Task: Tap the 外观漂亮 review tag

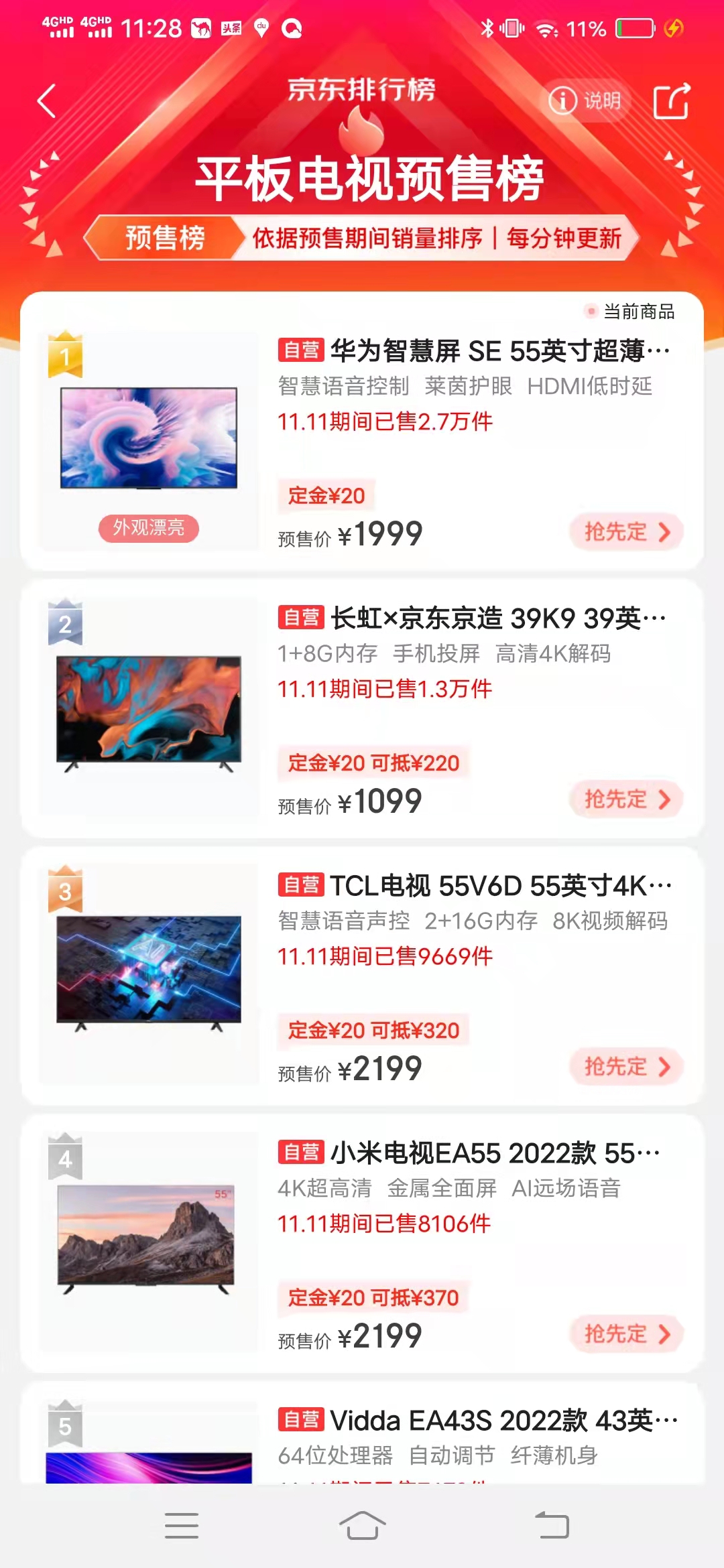Action: (149, 529)
